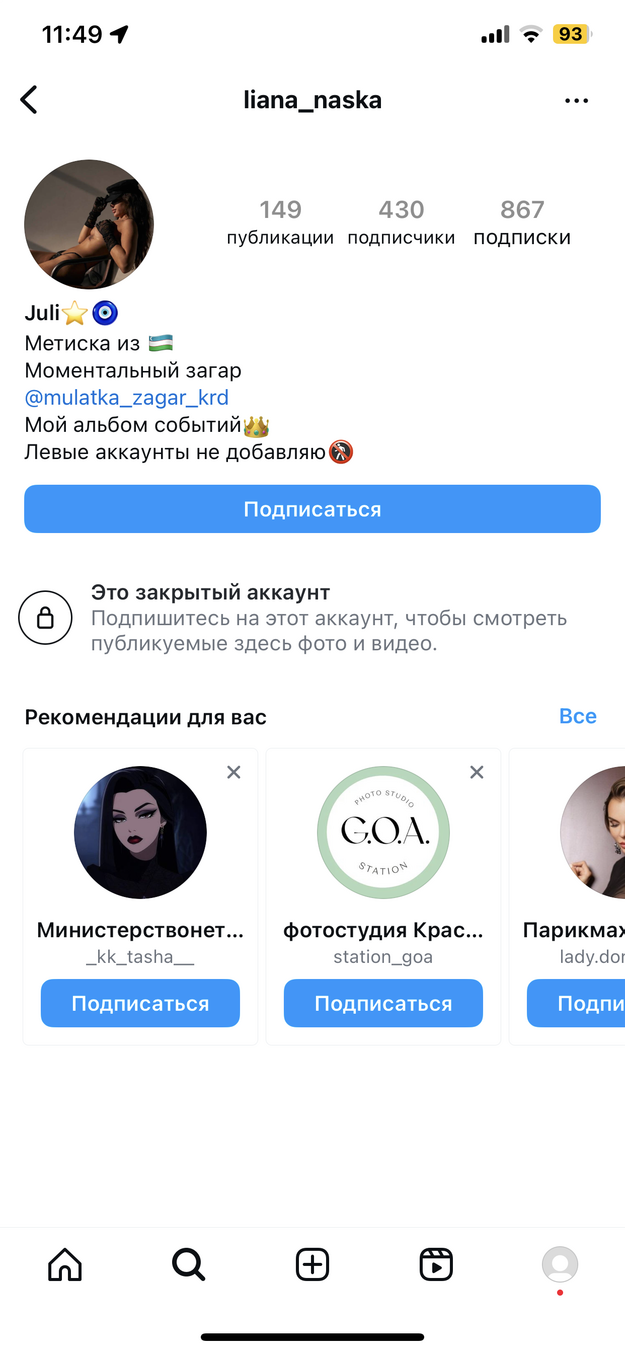View all recommendations via Все
Viewport: 625px width, 1353px height.
click(577, 716)
